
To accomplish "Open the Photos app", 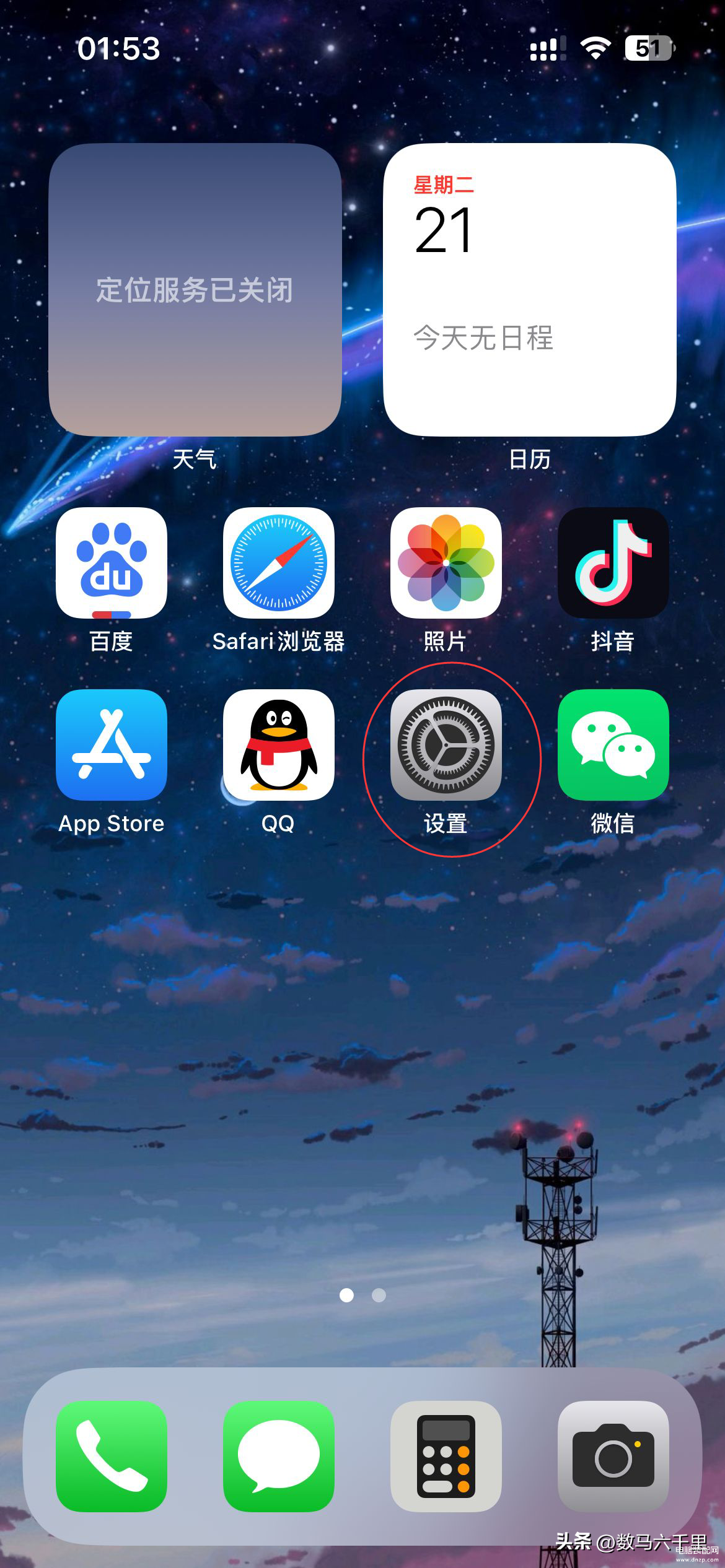I will click(446, 562).
